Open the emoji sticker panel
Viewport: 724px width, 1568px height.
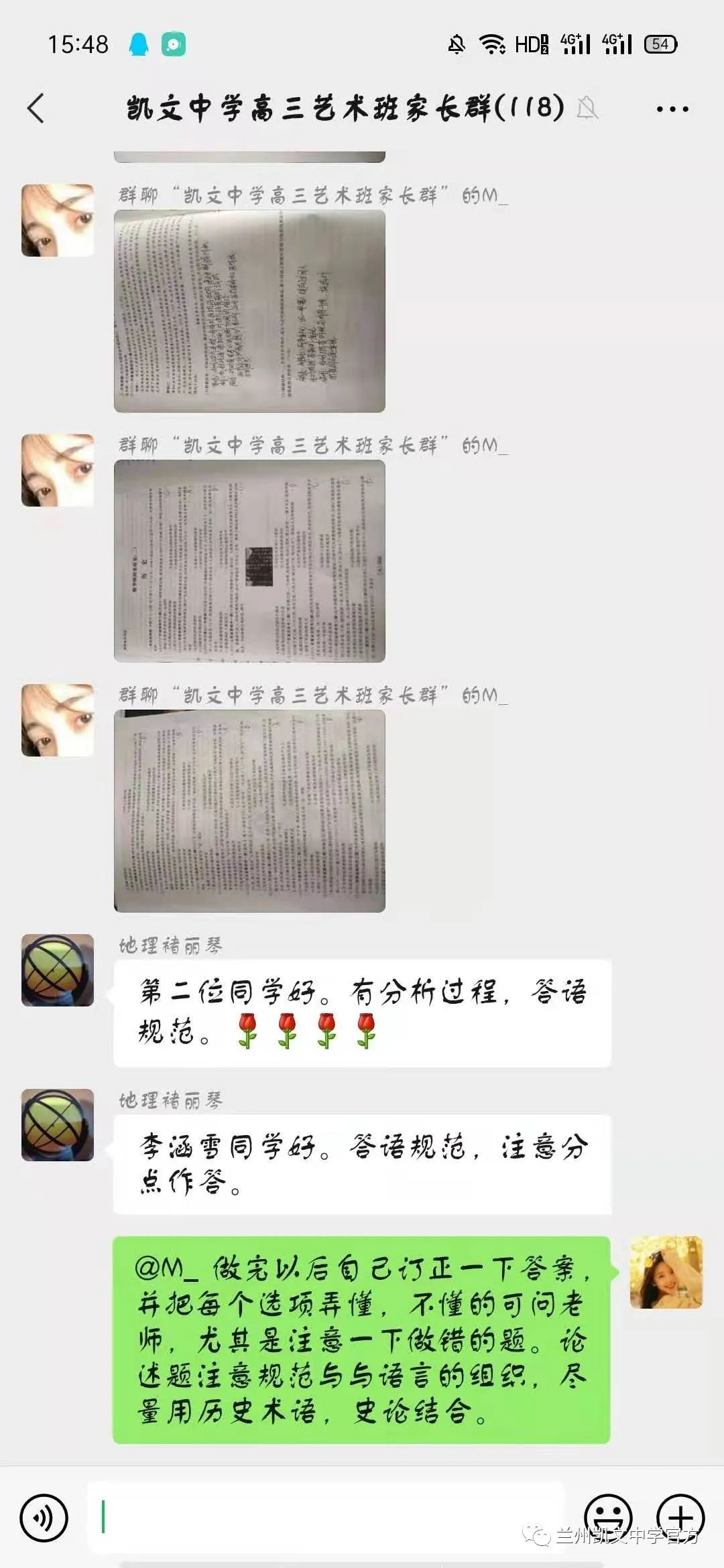(x=608, y=1516)
